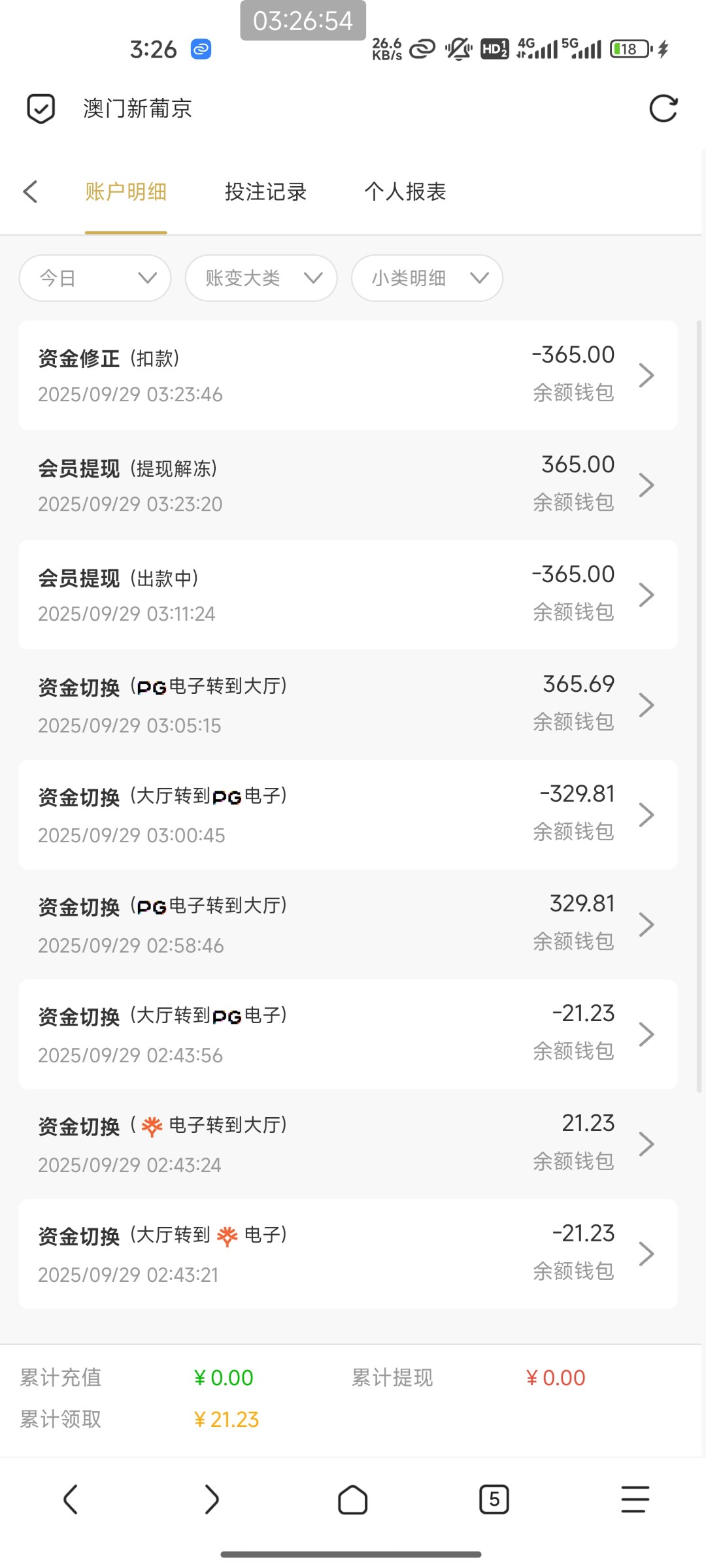Open the 小类明细 filter dropdown

(427, 278)
